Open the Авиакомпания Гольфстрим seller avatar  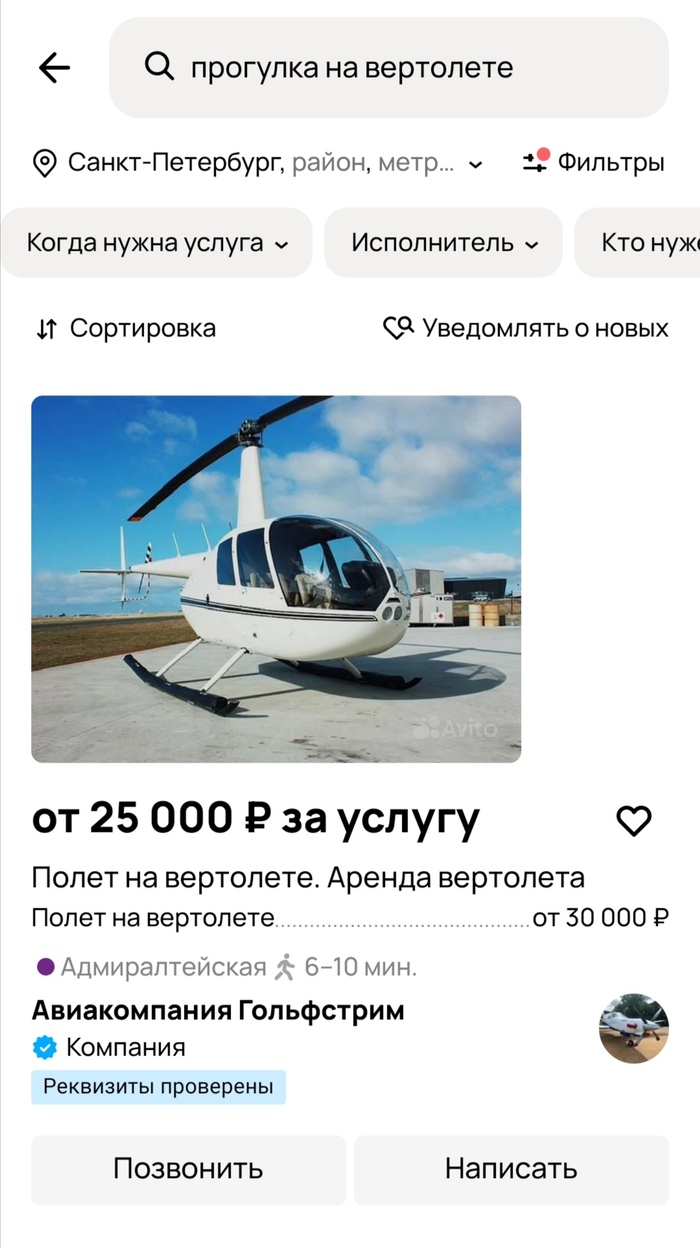pos(633,1028)
